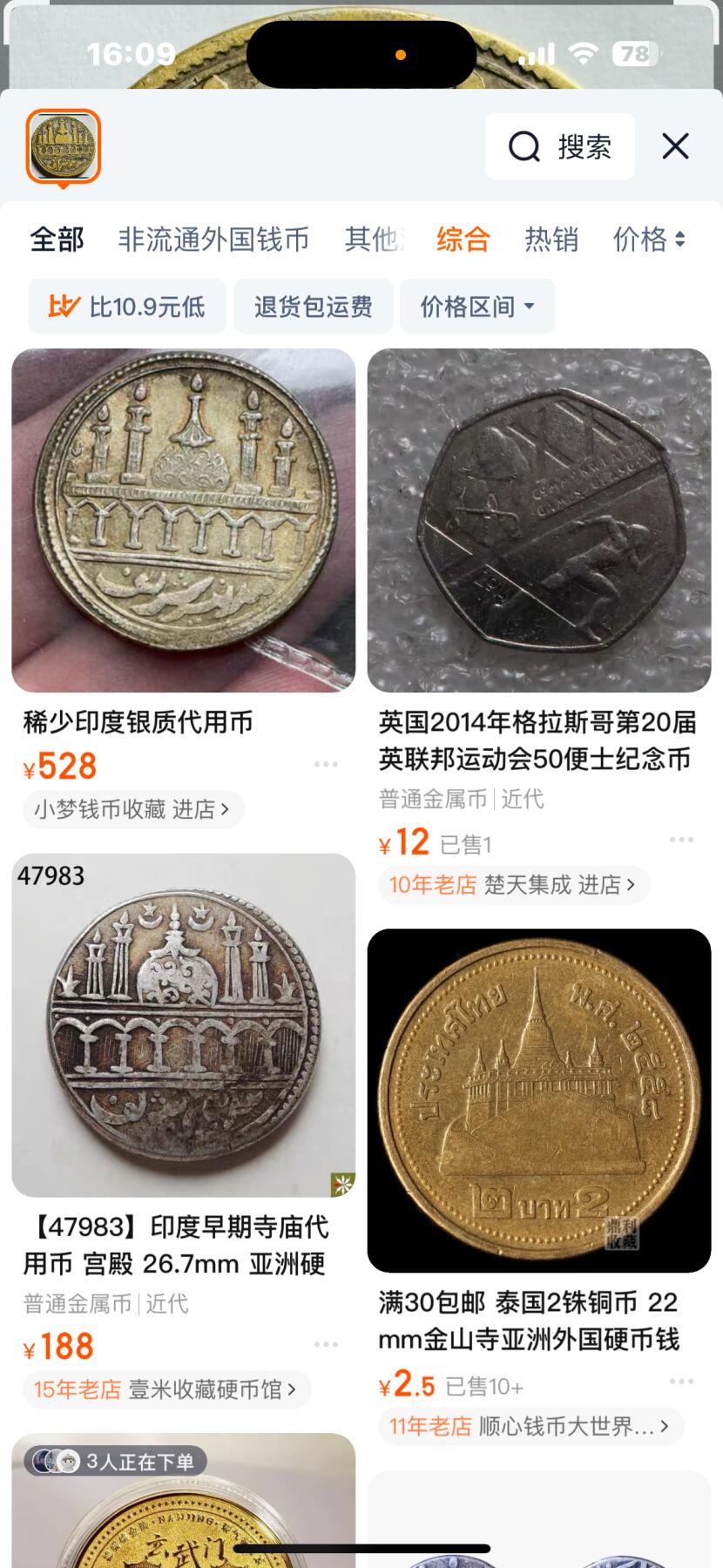Viewport: 723px width, 1568px height.
Task: Sort results by 价格
Action: tap(649, 240)
